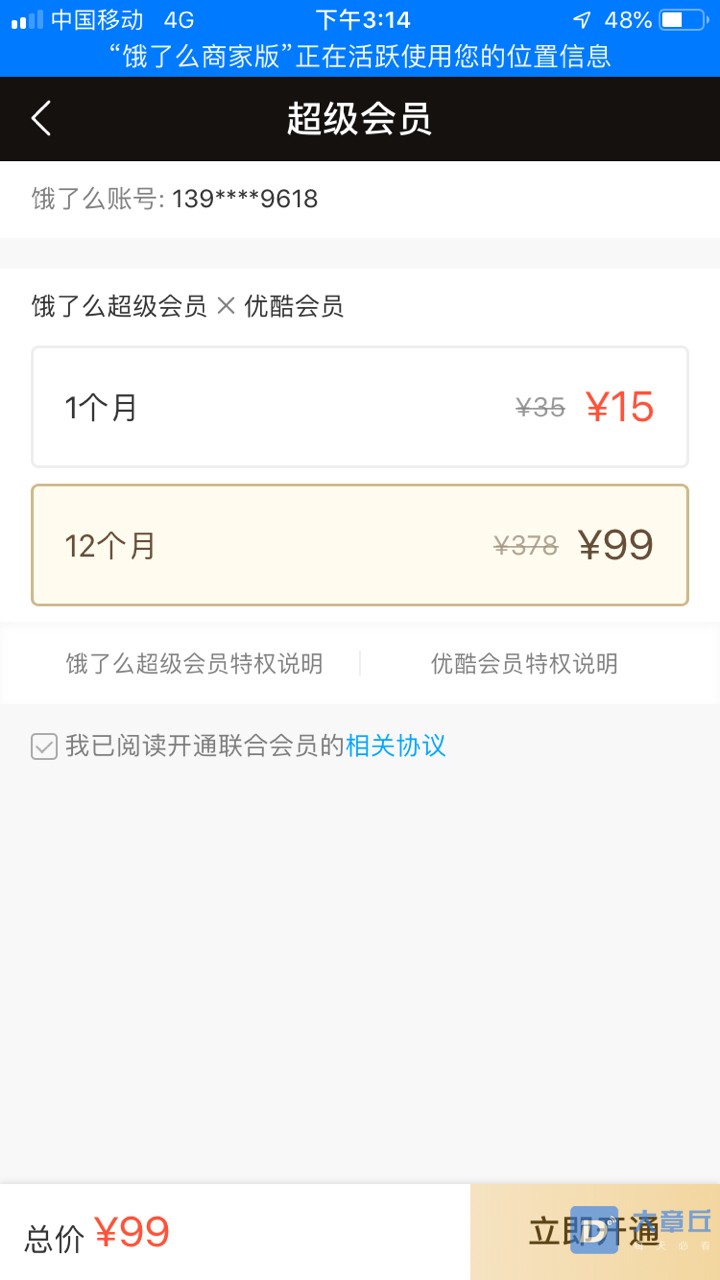Select the 1个月 ¥15 plan
The height and width of the screenshot is (1280, 720).
[x=360, y=407]
